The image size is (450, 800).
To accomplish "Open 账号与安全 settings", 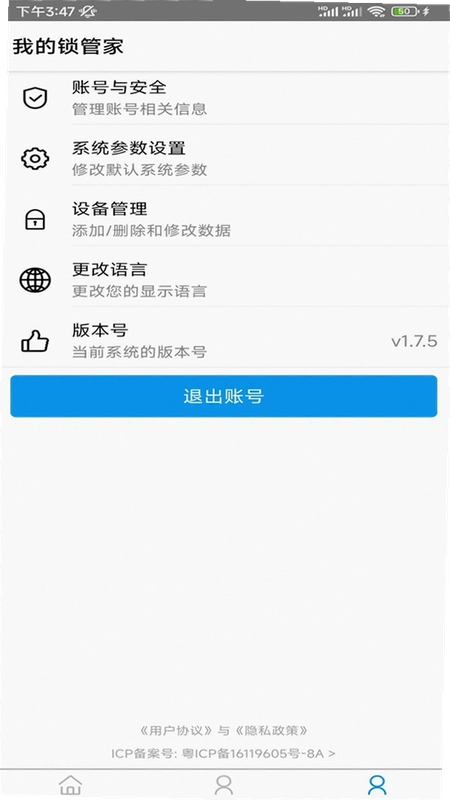I will coord(225,97).
